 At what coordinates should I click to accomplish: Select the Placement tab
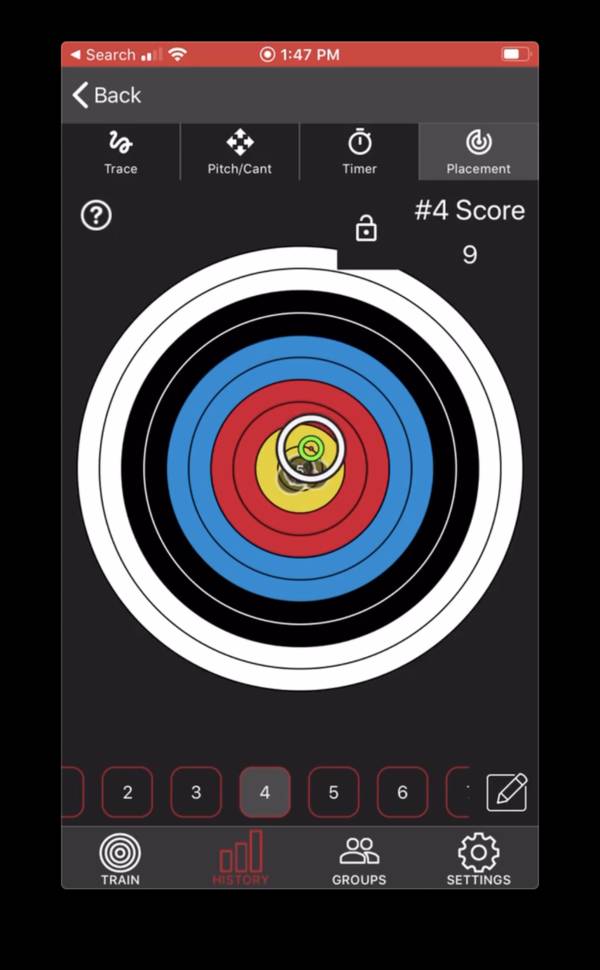click(x=478, y=152)
